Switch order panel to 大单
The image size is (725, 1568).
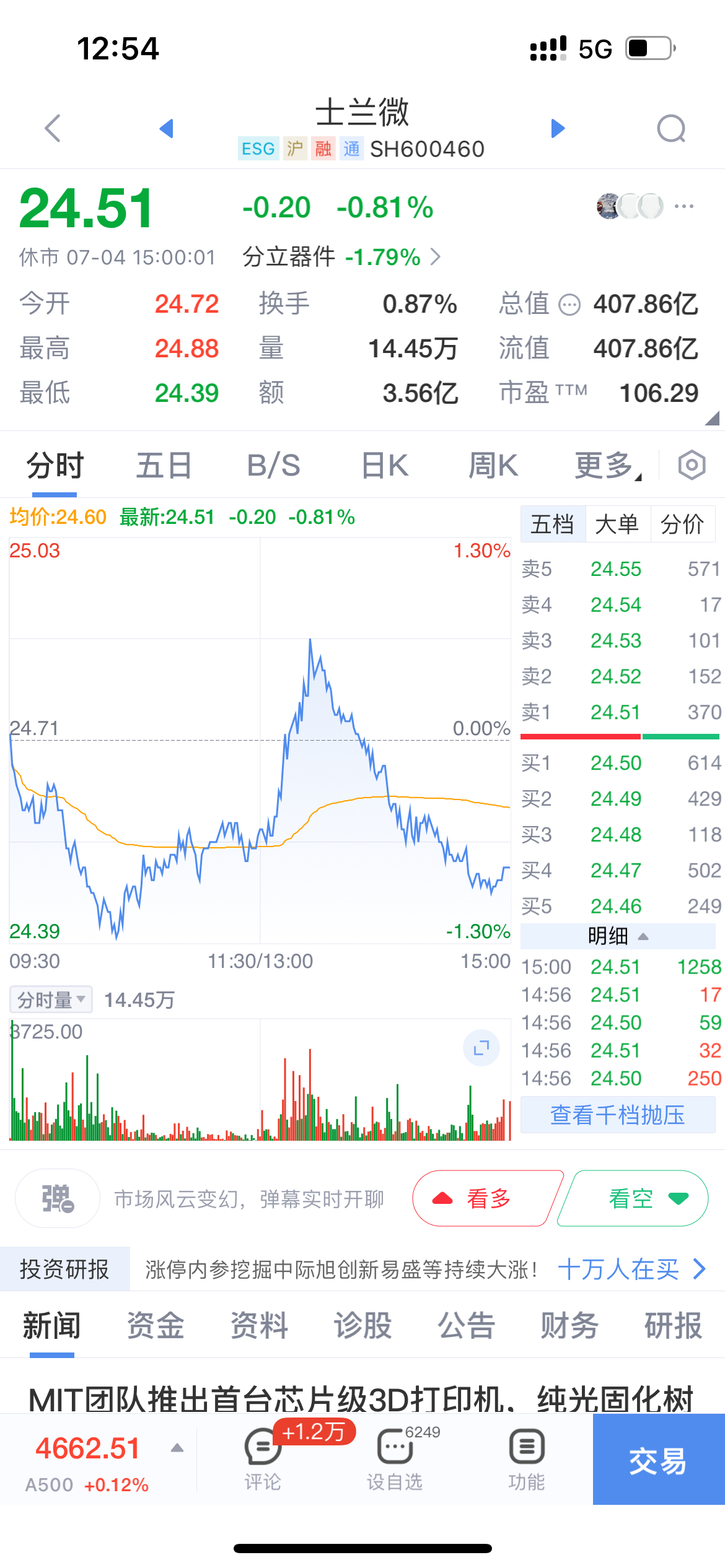click(x=617, y=525)
